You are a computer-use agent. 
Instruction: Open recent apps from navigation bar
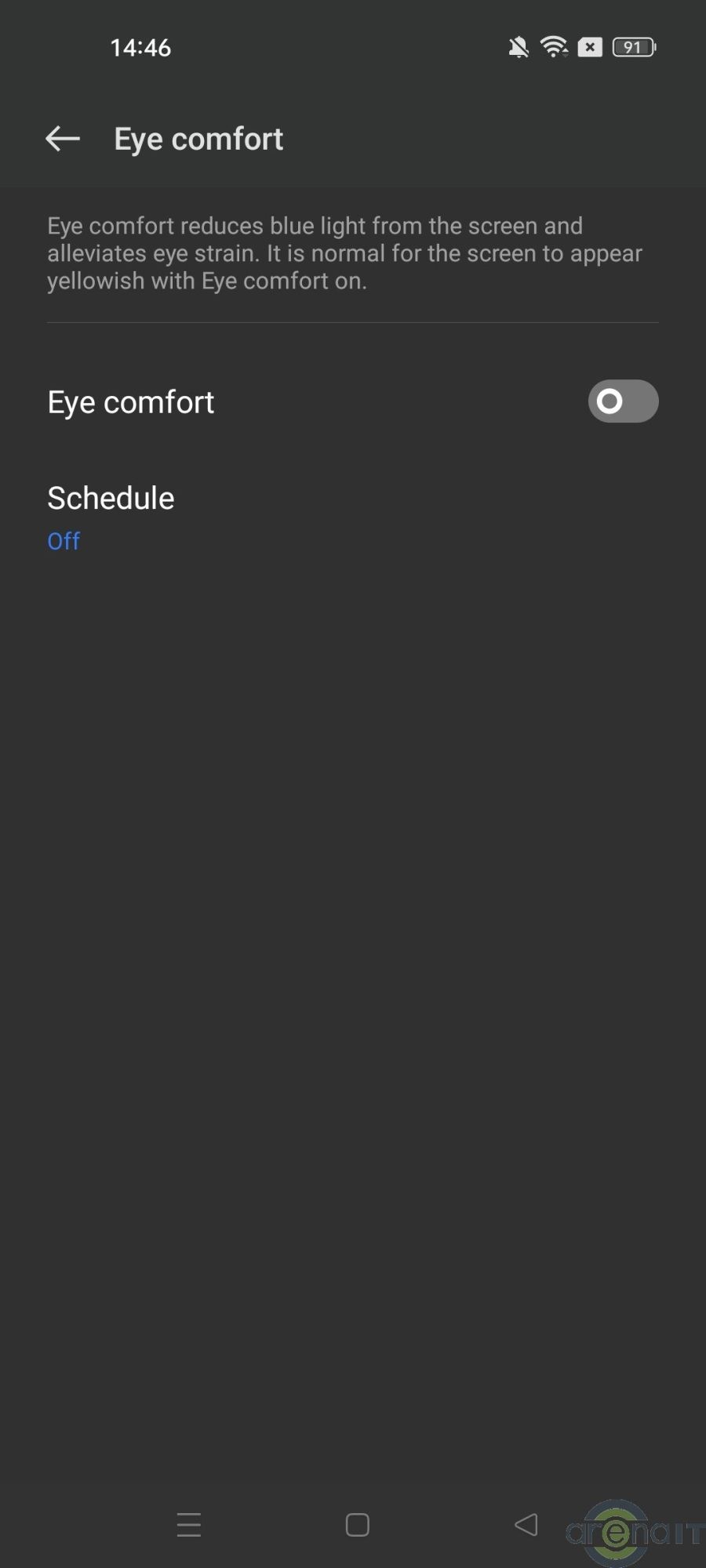pos(189,1525)
